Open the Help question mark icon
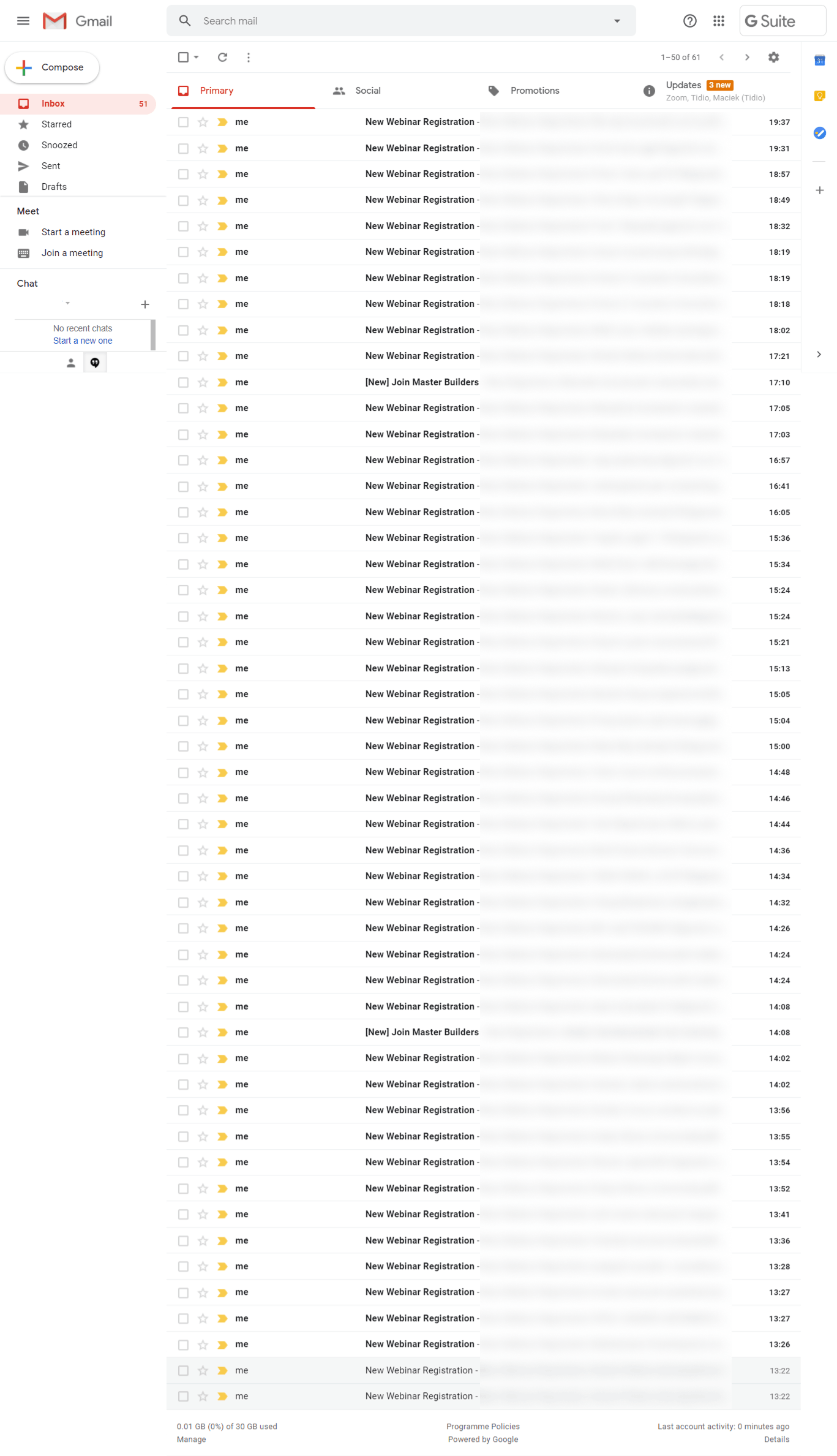Screen dimensions: 837x1456 (x=689, y=21)
